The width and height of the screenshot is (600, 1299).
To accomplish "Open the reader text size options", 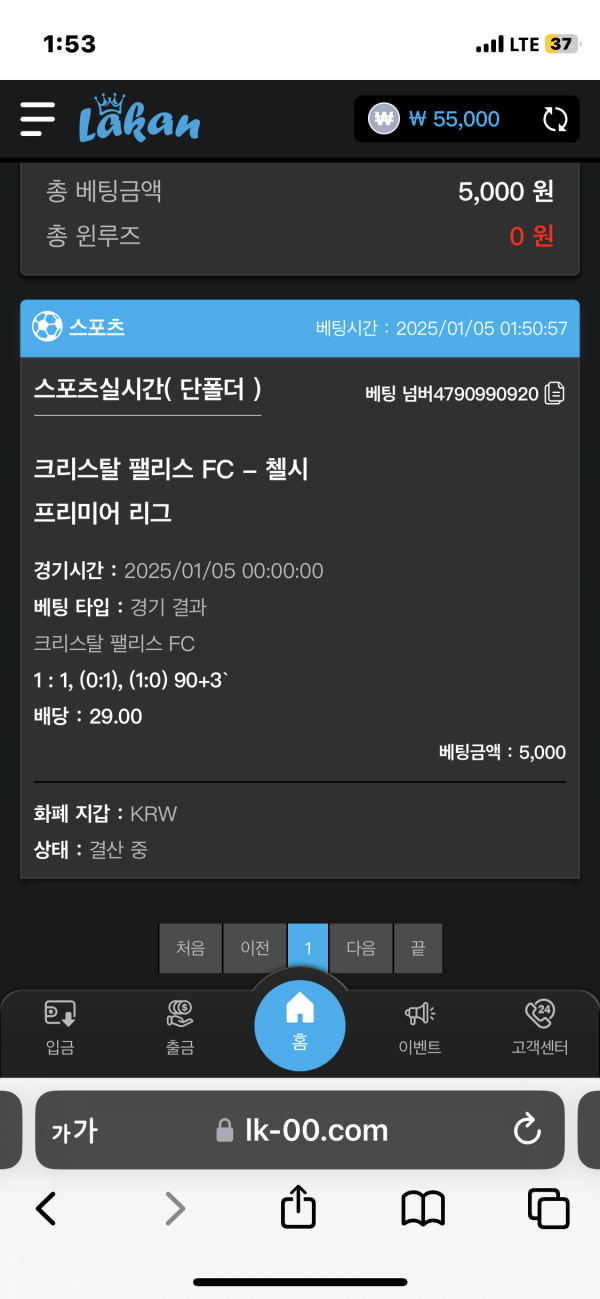I will pyautogui.click(x=74, y=1131).
